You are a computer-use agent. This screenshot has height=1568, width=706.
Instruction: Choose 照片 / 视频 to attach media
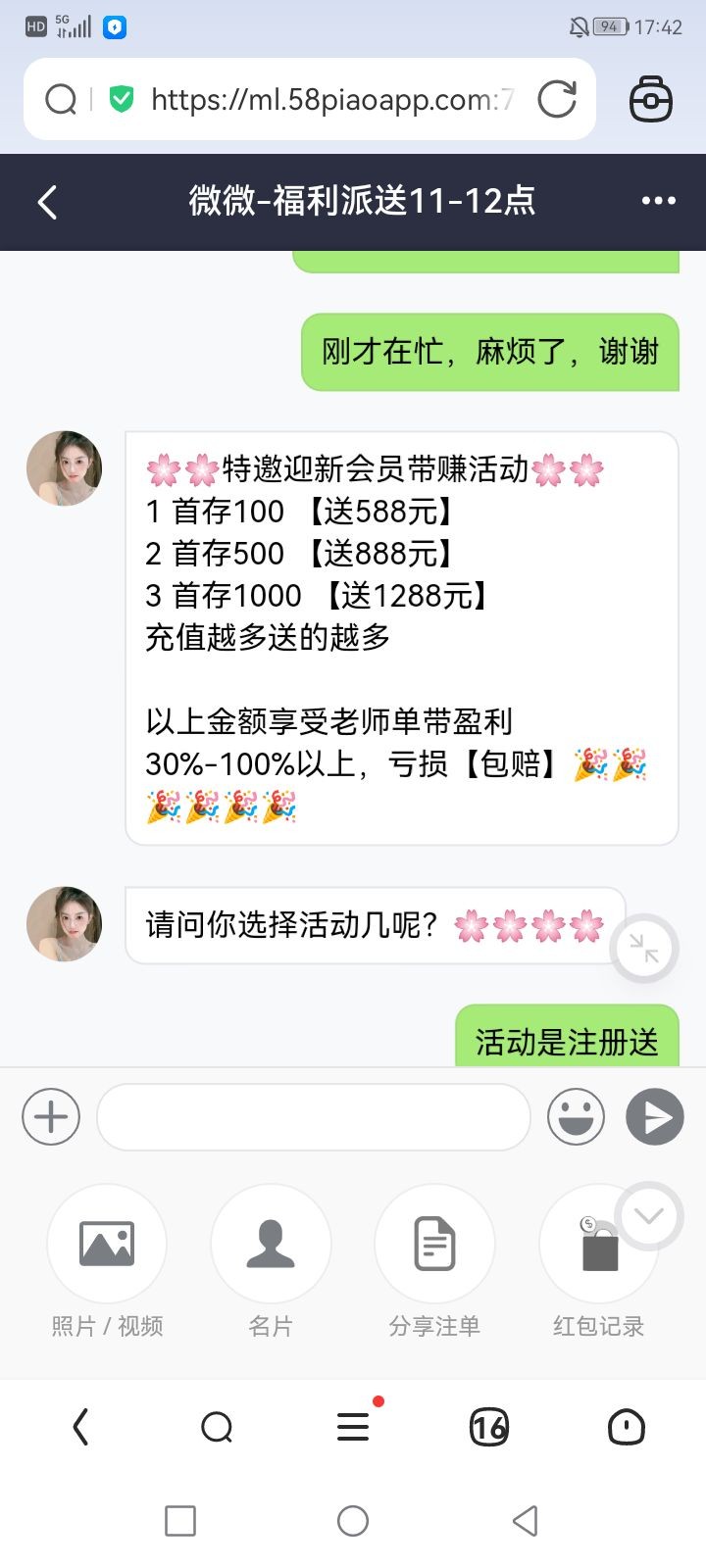coord(107,1244)
